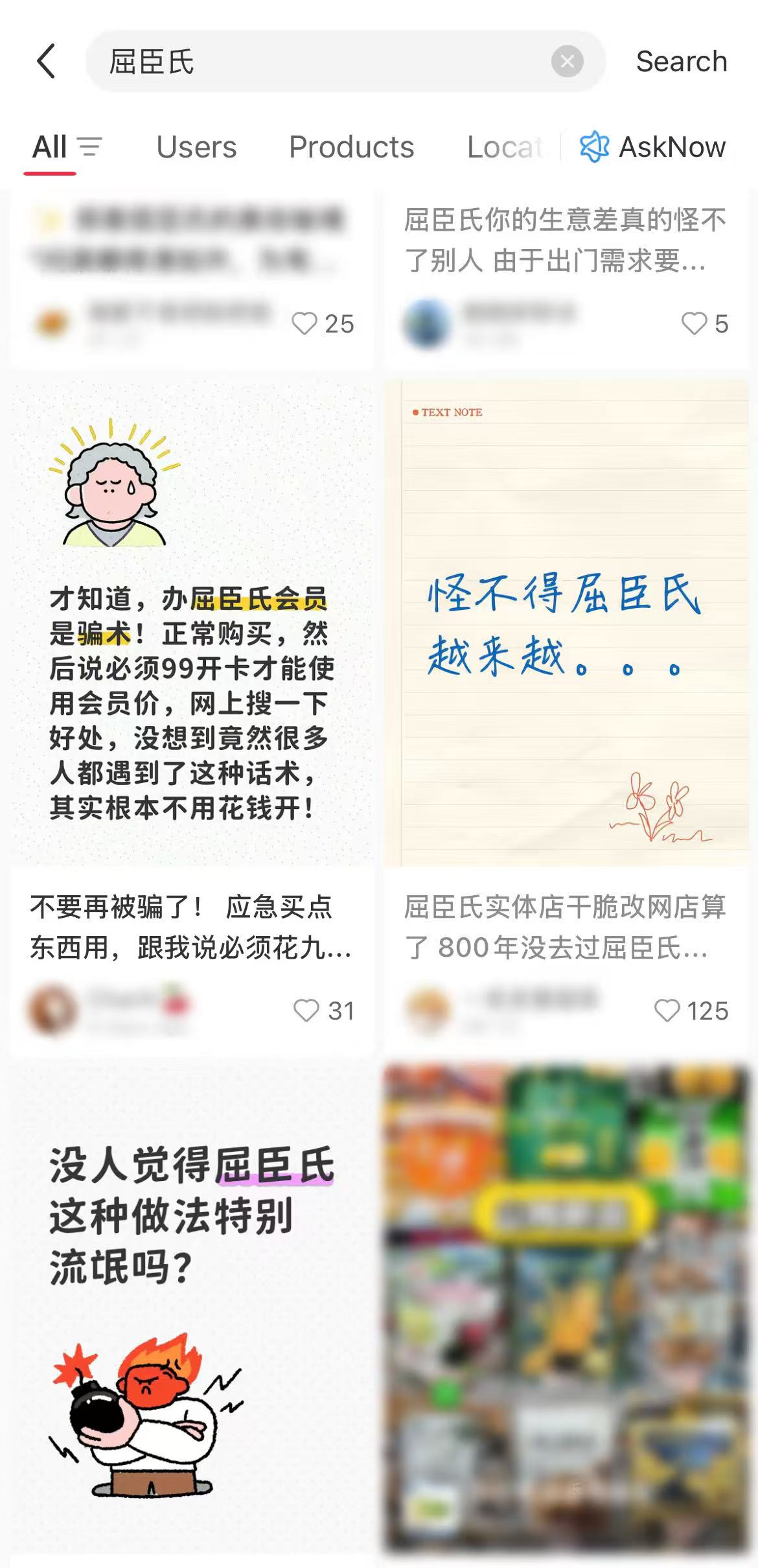
Task: Switch to the Locations tab
Action: tap(505, 147)
